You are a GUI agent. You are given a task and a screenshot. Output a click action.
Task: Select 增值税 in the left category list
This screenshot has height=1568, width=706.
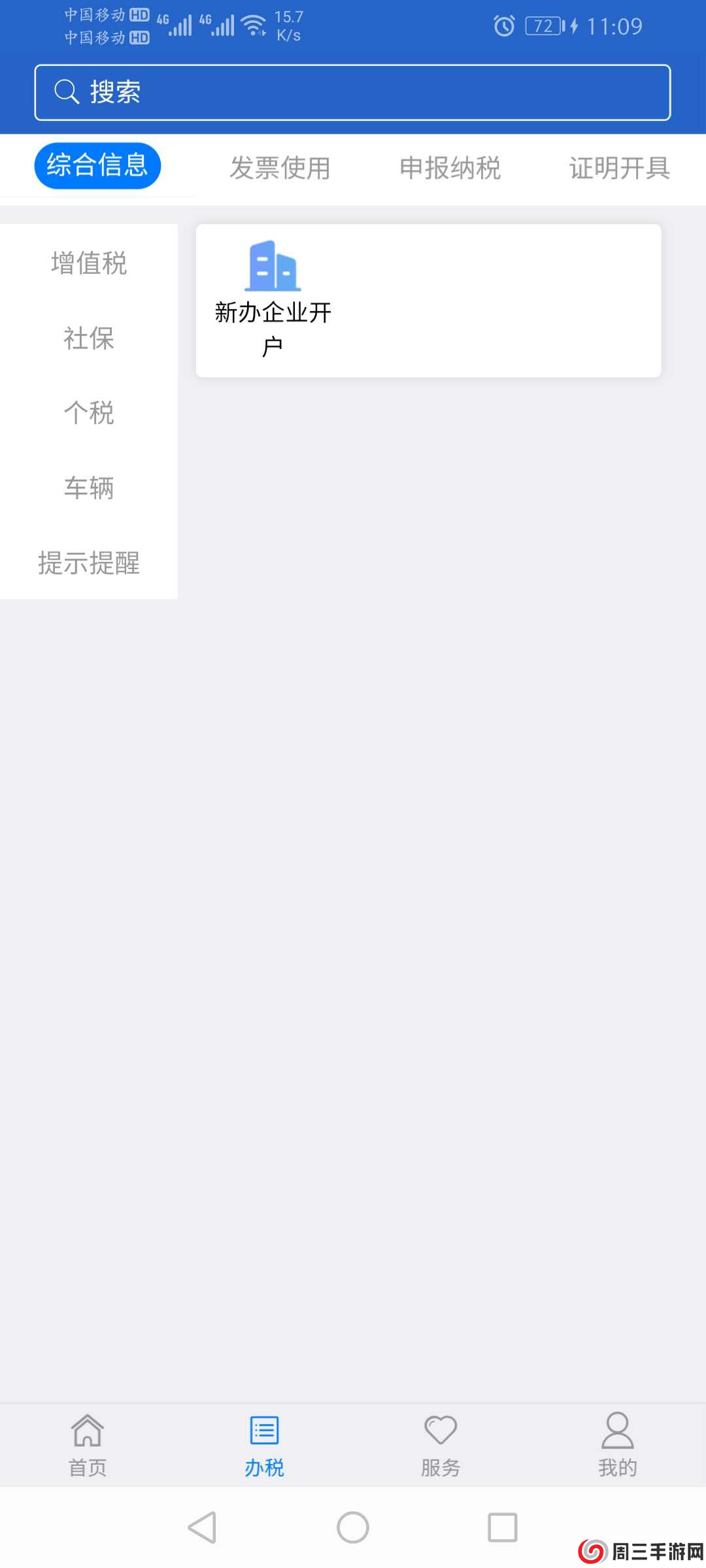pyautogui.click(x=88, y=264)
